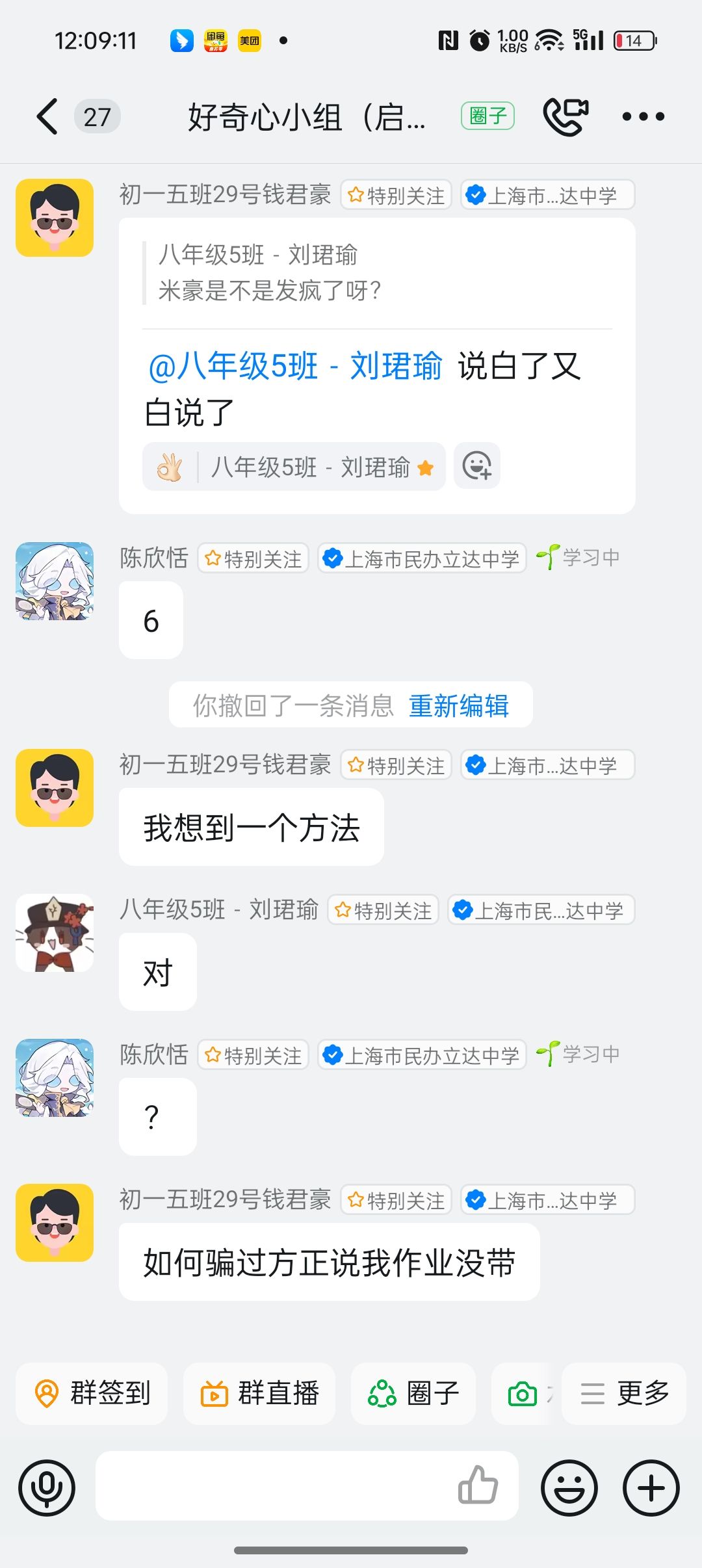Screen dimensions: 702x1568
Task: Open the plus attachments panel
Action: [x=651, y=1487]
